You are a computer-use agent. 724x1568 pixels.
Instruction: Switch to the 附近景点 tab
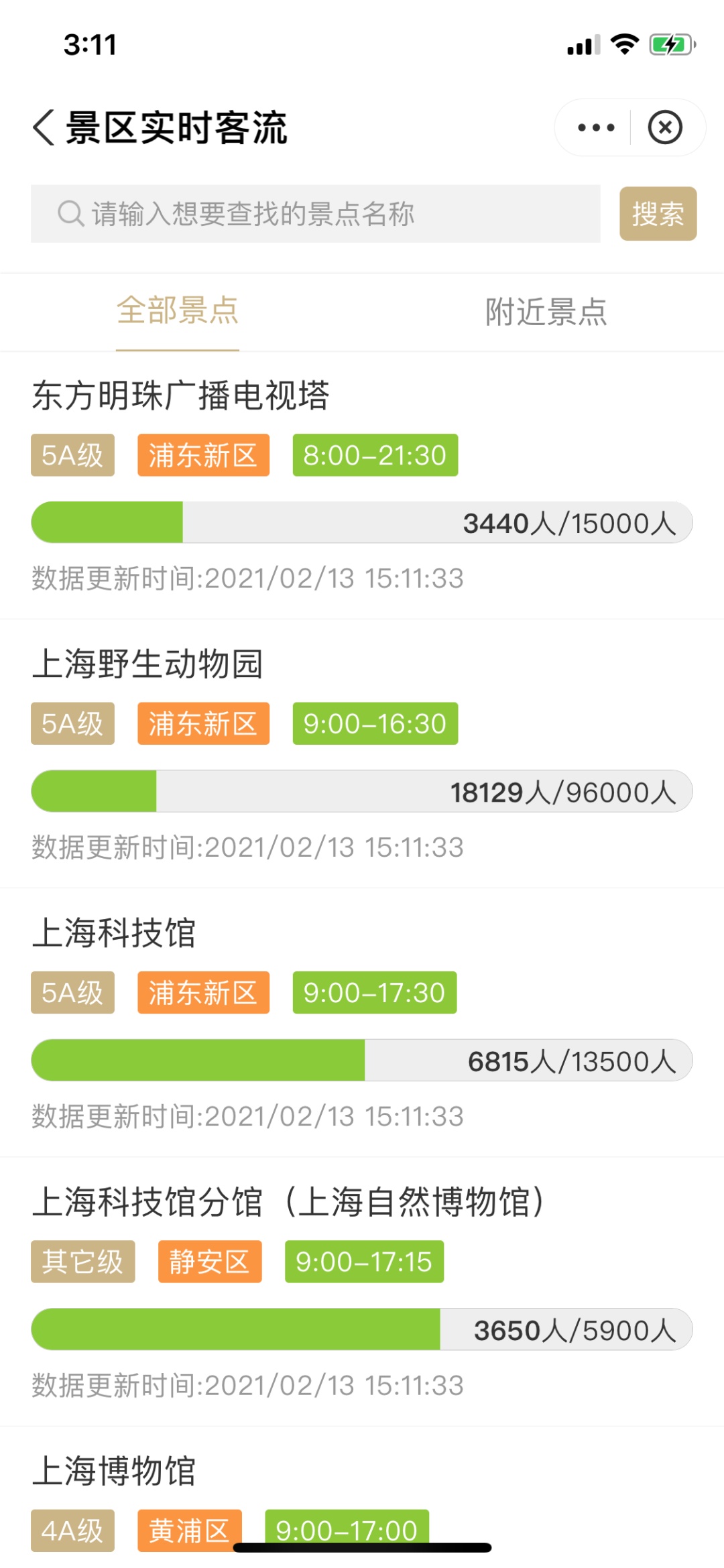[546, 312]
